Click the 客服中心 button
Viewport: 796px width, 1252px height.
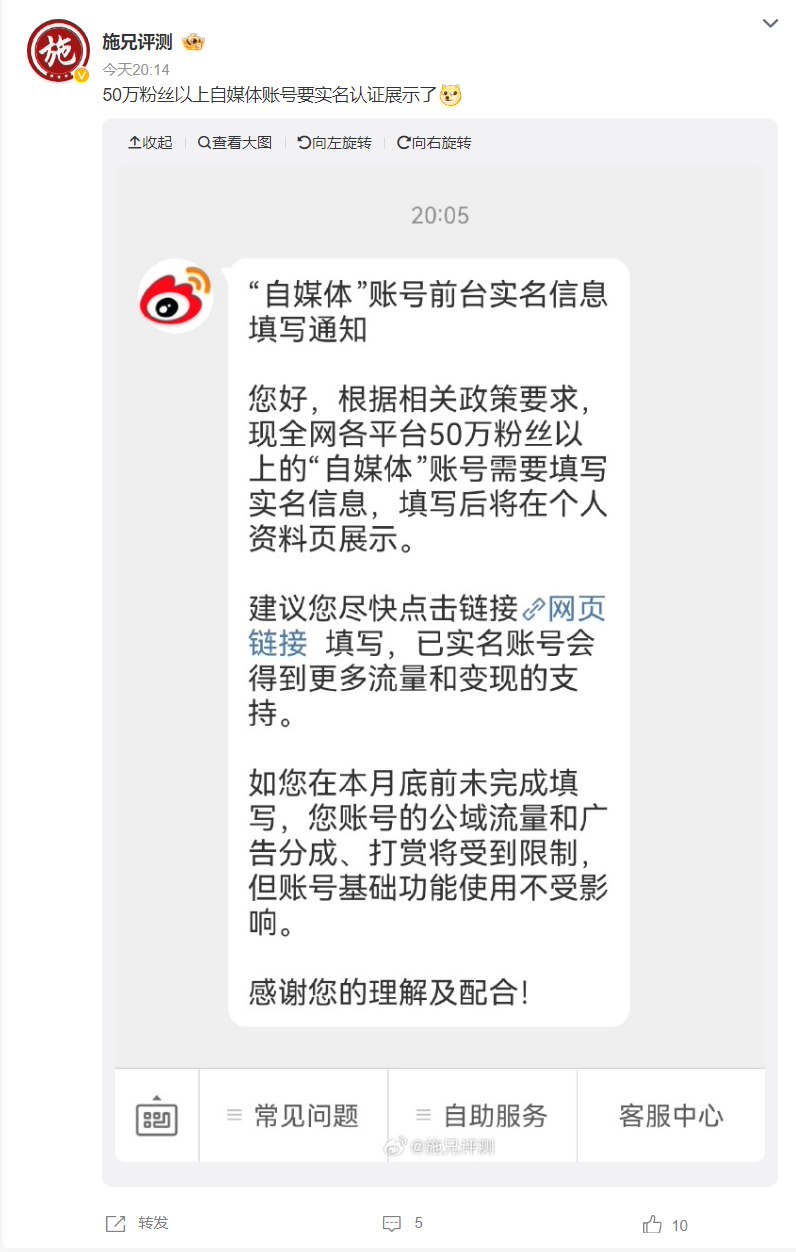tap(671, 1115)
